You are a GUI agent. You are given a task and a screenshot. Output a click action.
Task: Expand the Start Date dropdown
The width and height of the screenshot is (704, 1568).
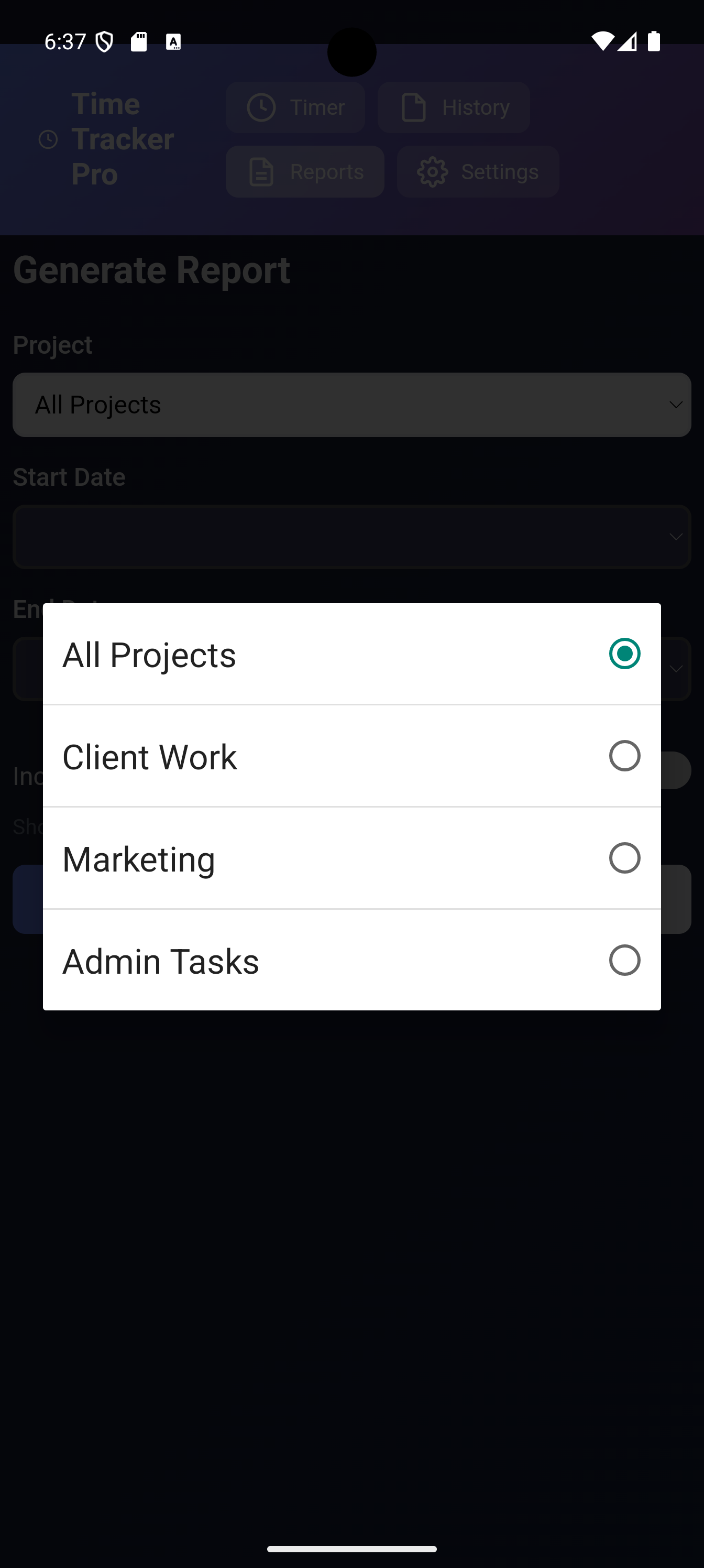351,537
